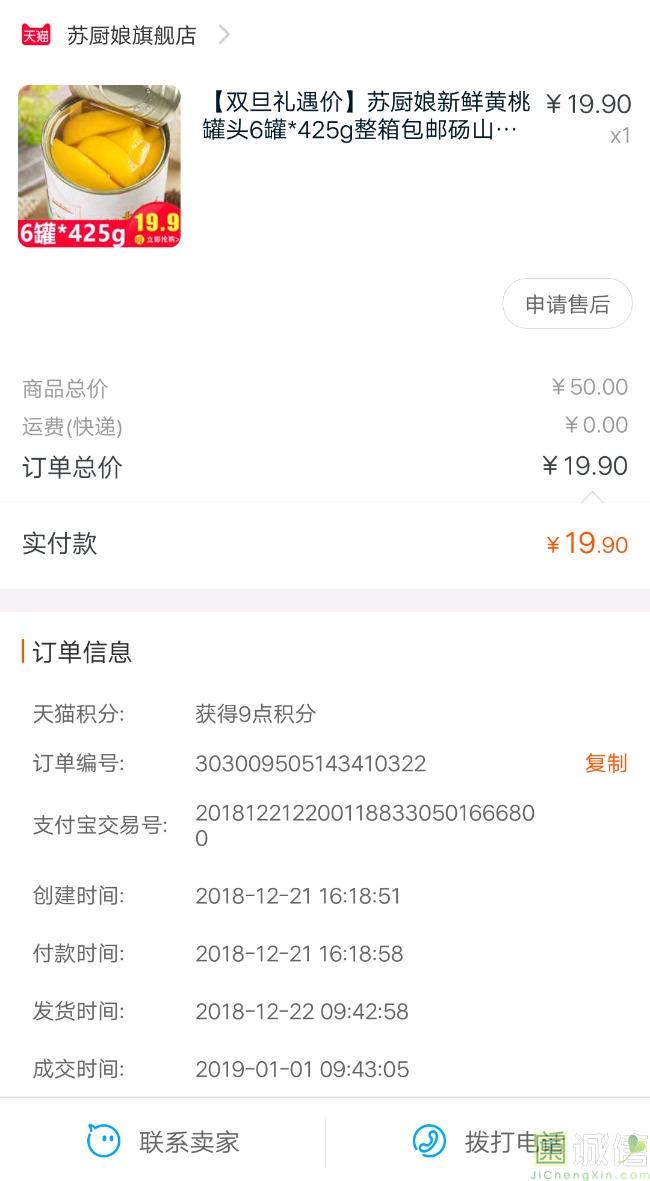Call the seller with 拨打电话
The image size is (650, 1181).
(488, 1141)
